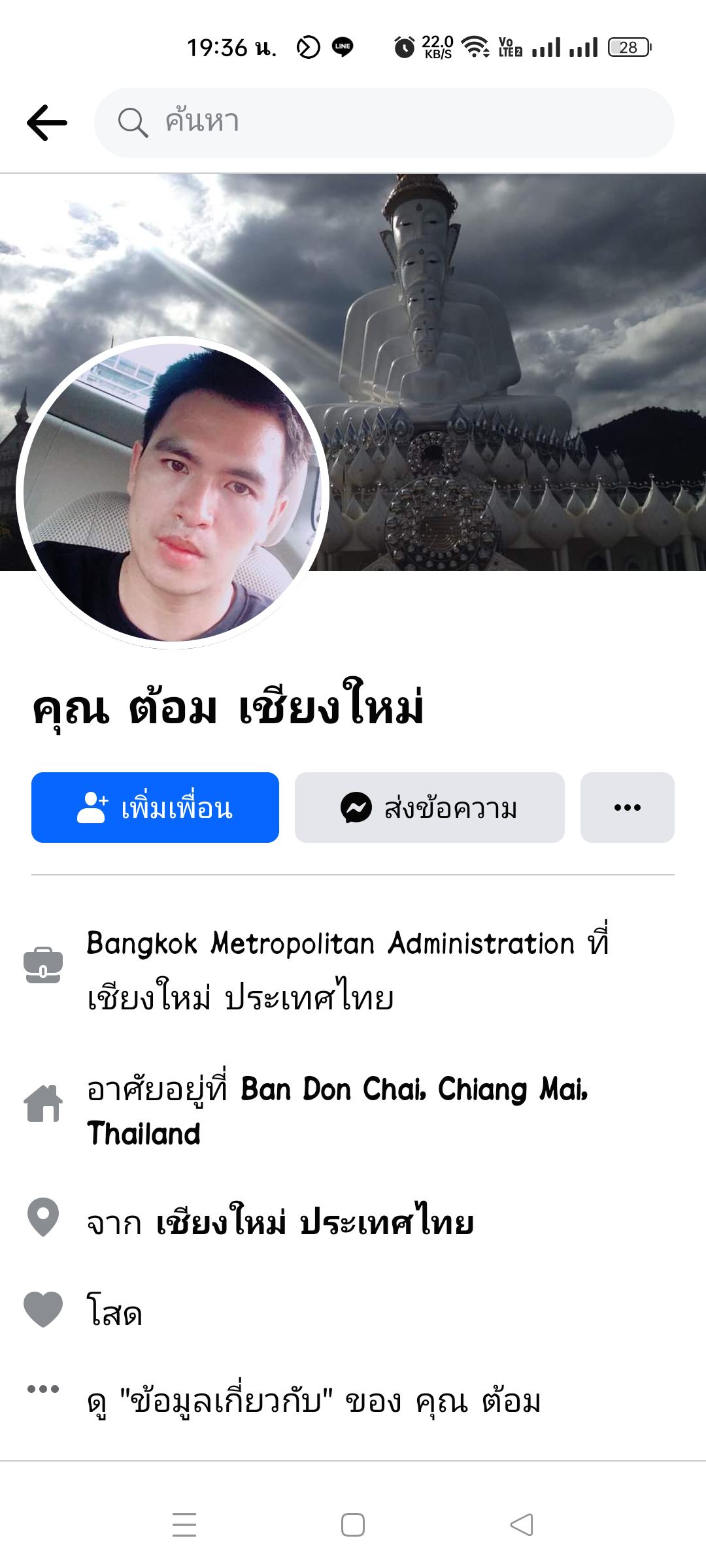The height and width of the screenshot is (1568, 706).
Task: Open Bangkok Metropolitan Administration workplace link
Action: pos(329,943)
